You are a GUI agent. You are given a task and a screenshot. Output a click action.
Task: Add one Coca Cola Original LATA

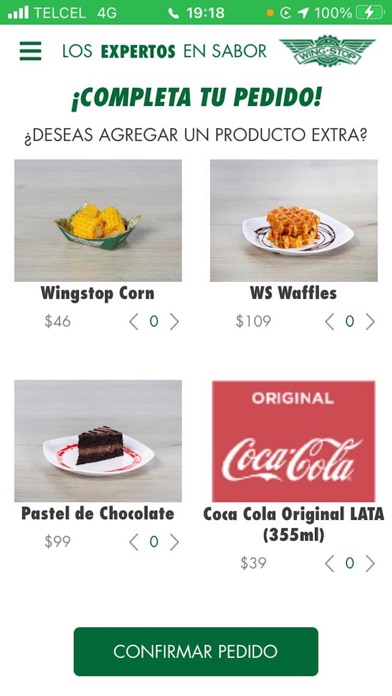coord(370,564)
